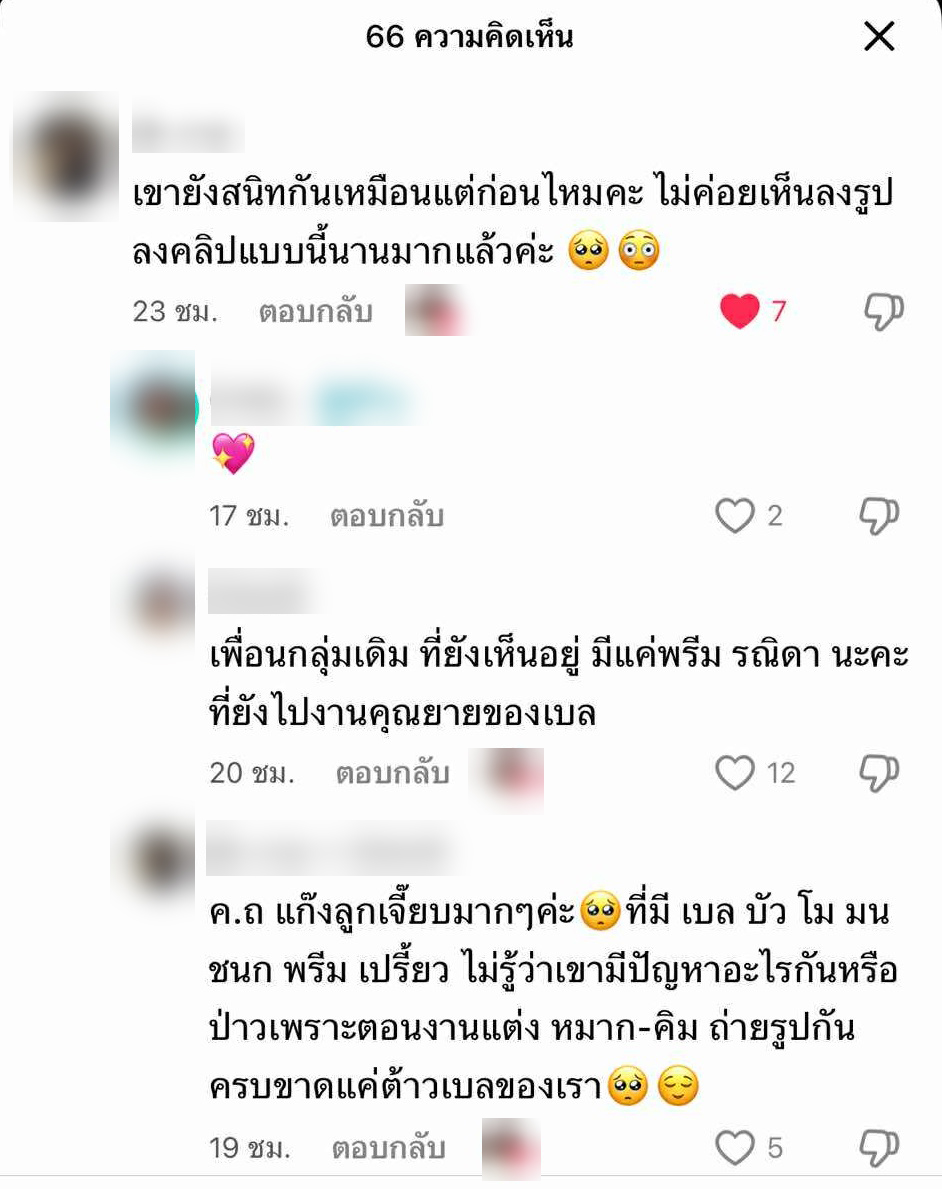Like the comment mentioning พรีม รณิดา
Viewport: 942px width, 1189px height.
coord(736,773)
